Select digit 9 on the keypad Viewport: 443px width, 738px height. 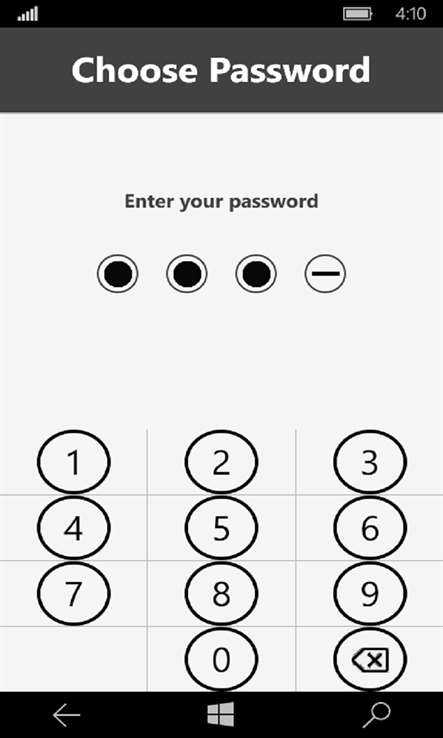pyautogui.click(x=370, y=594)
